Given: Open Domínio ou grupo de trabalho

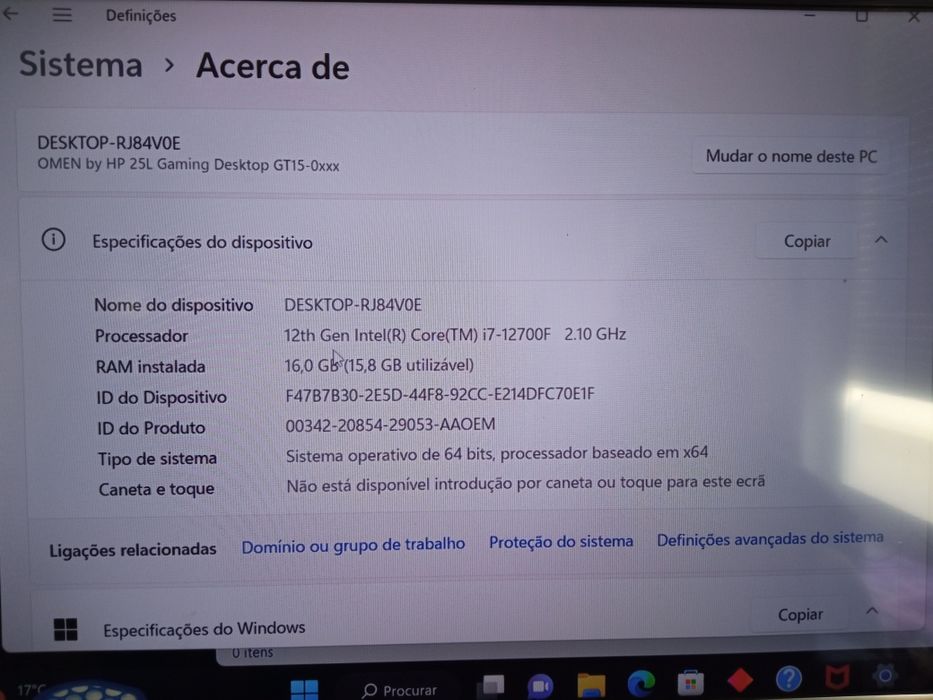Looking at the screenshot, I should click(x=353, y=544).
